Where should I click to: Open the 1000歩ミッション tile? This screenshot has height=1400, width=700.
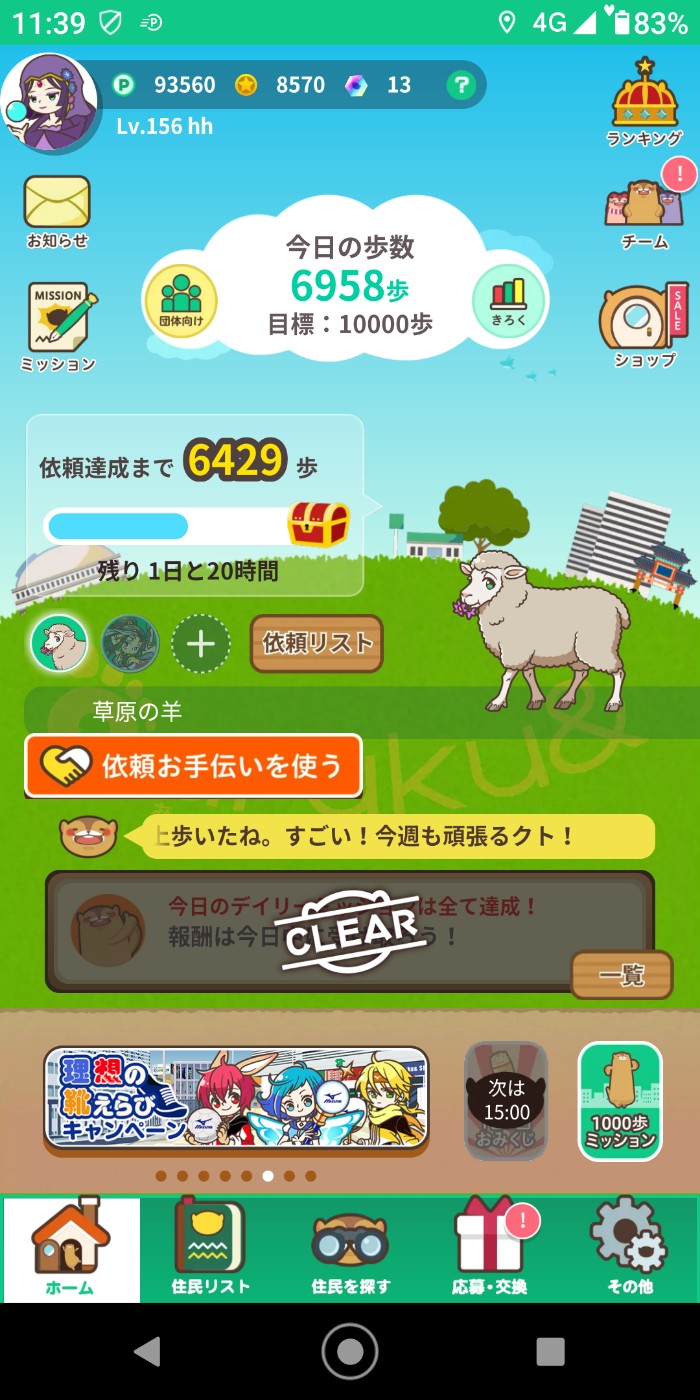[620, 1101]
